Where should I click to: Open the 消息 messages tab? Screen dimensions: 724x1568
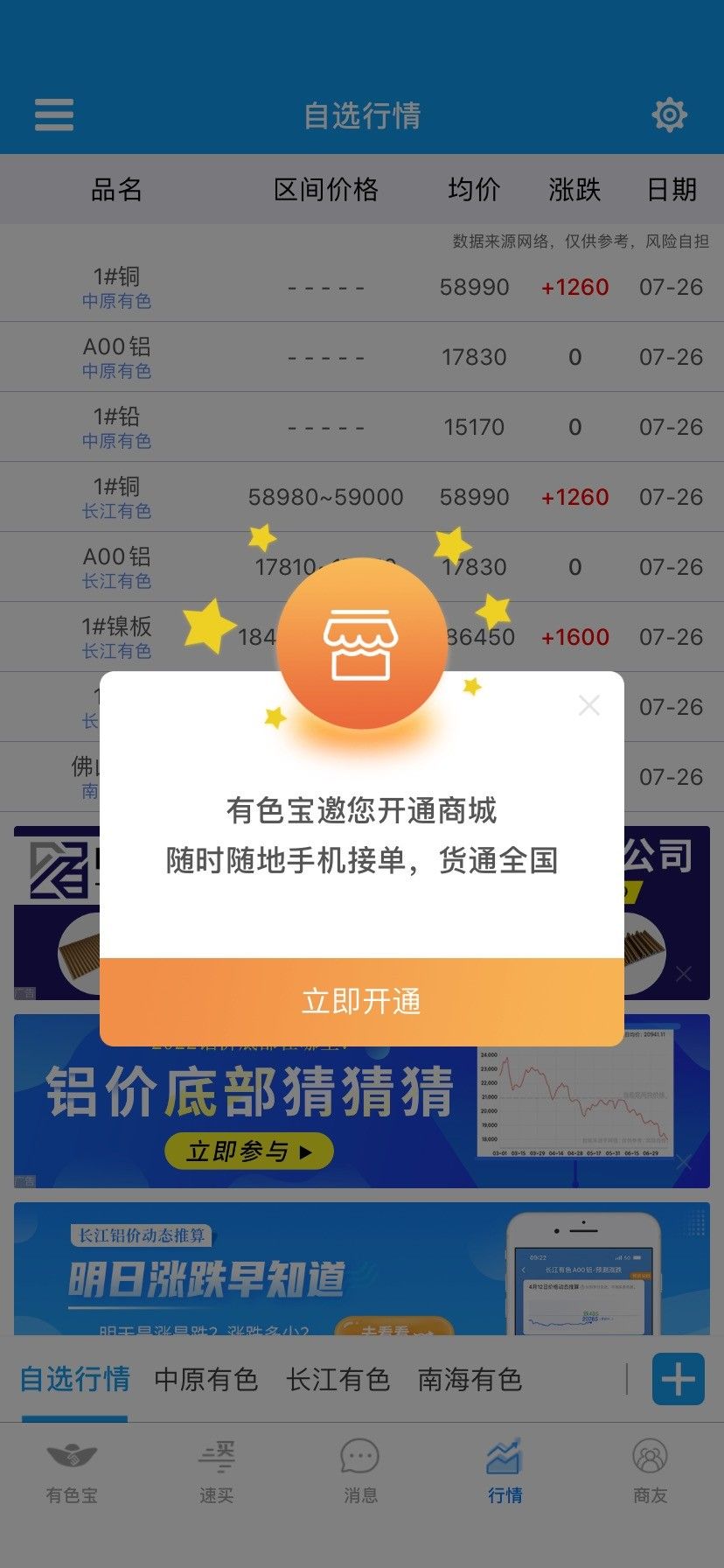click(x=360, y=1470)
